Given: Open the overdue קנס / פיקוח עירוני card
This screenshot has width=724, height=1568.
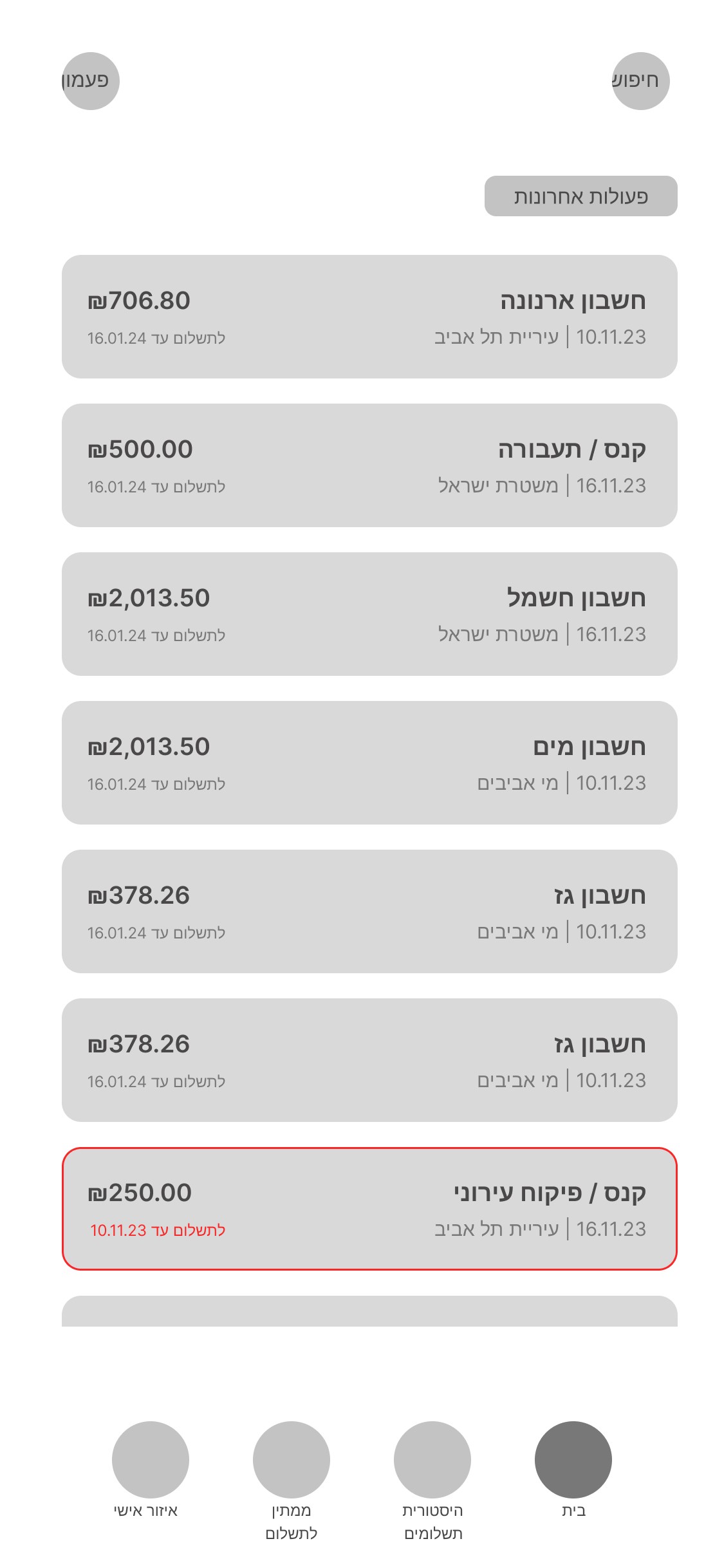Looking at the screenshot, I should click(369, 1209).
